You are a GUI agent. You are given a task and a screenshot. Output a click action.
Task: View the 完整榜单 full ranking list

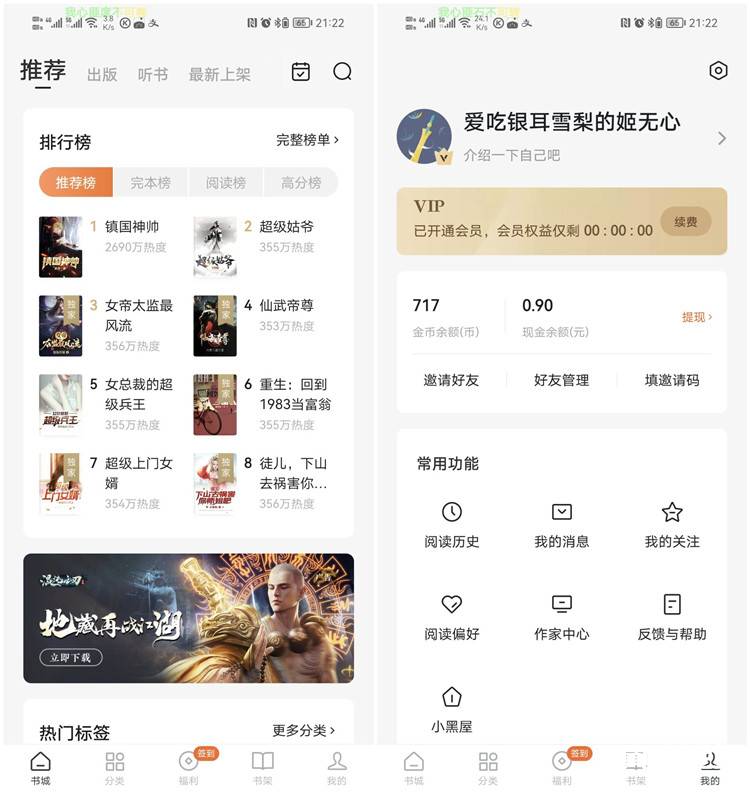(x=302, y=140)
